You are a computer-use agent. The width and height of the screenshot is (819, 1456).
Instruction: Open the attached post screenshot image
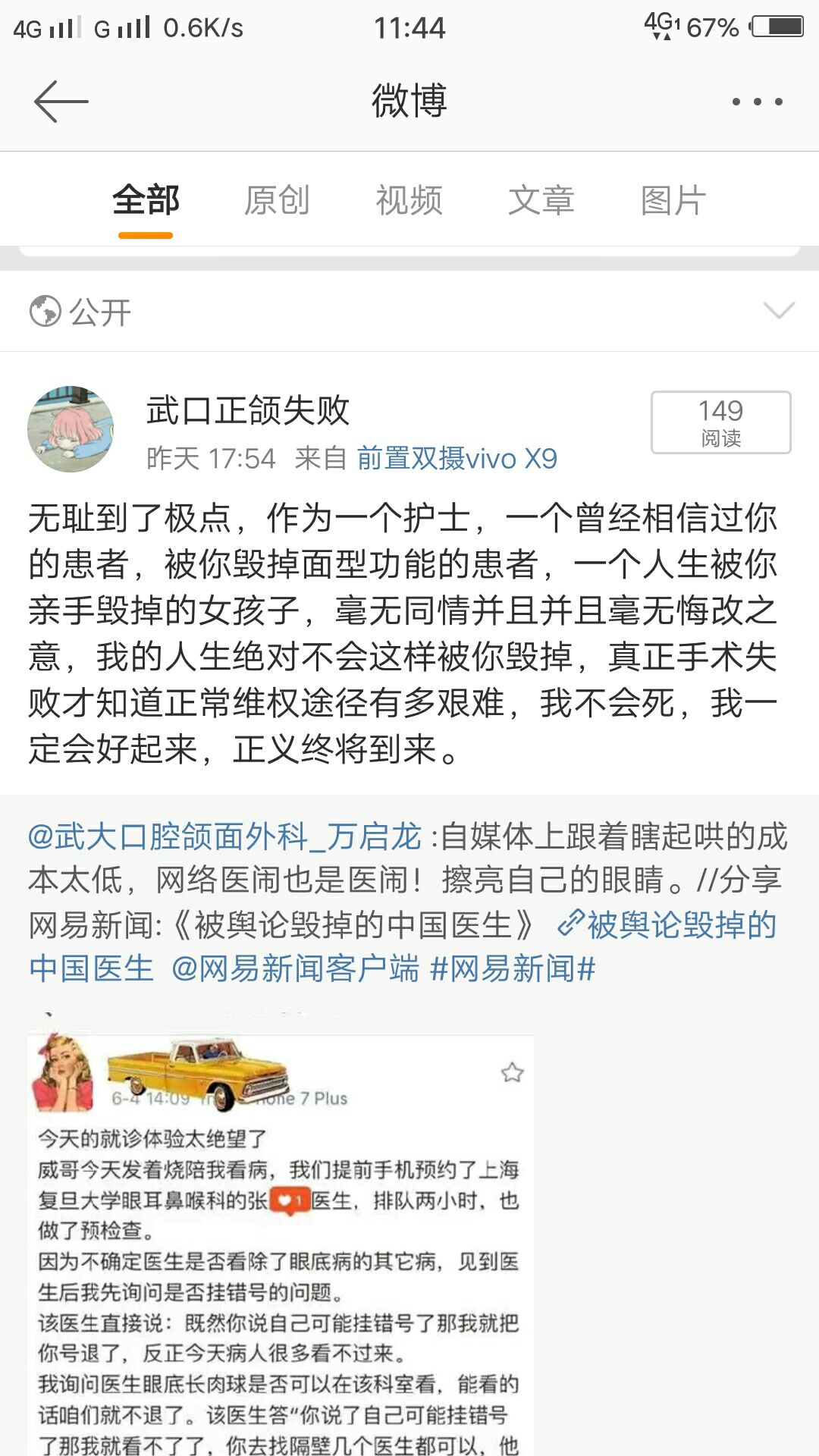(x=281, y=1244)
